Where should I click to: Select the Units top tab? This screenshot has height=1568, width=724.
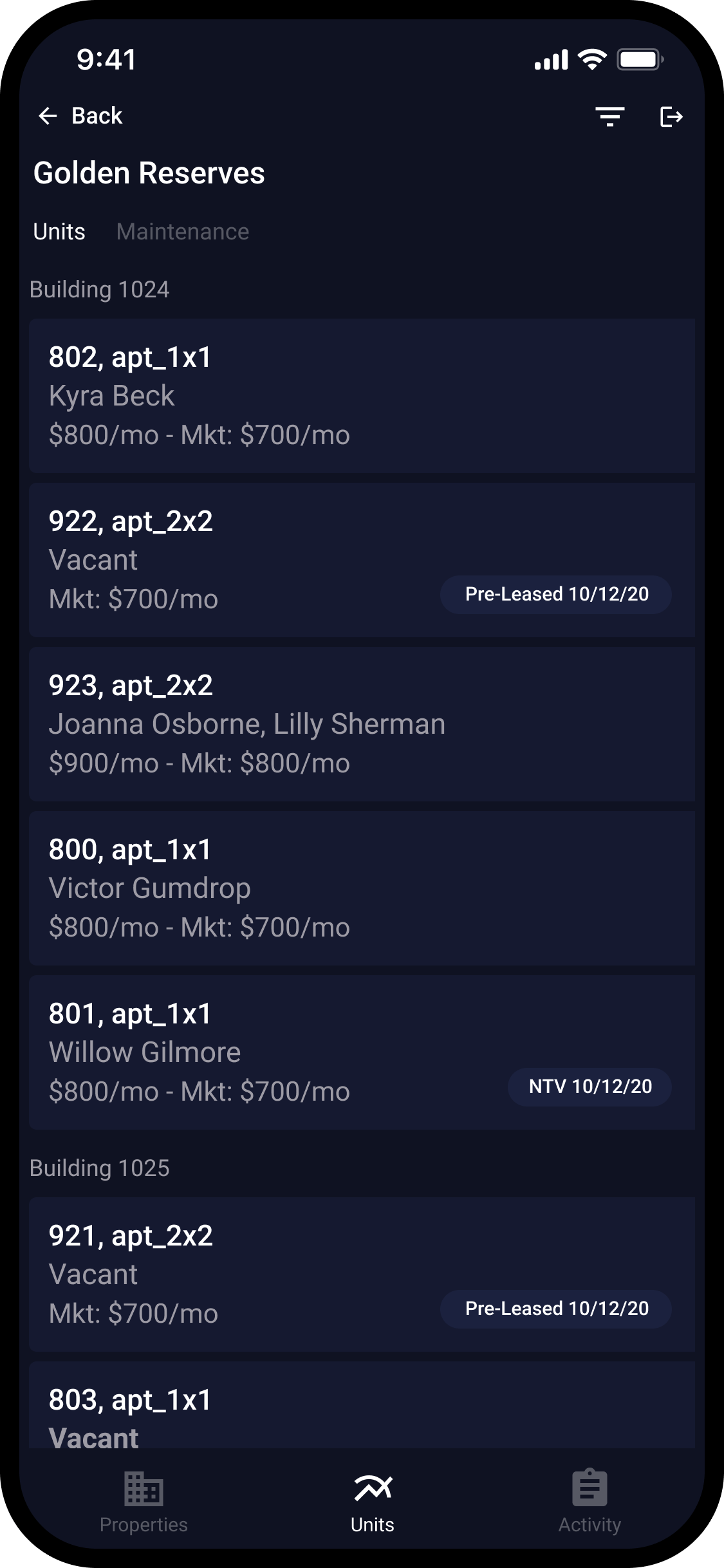(x=59, y=232)
